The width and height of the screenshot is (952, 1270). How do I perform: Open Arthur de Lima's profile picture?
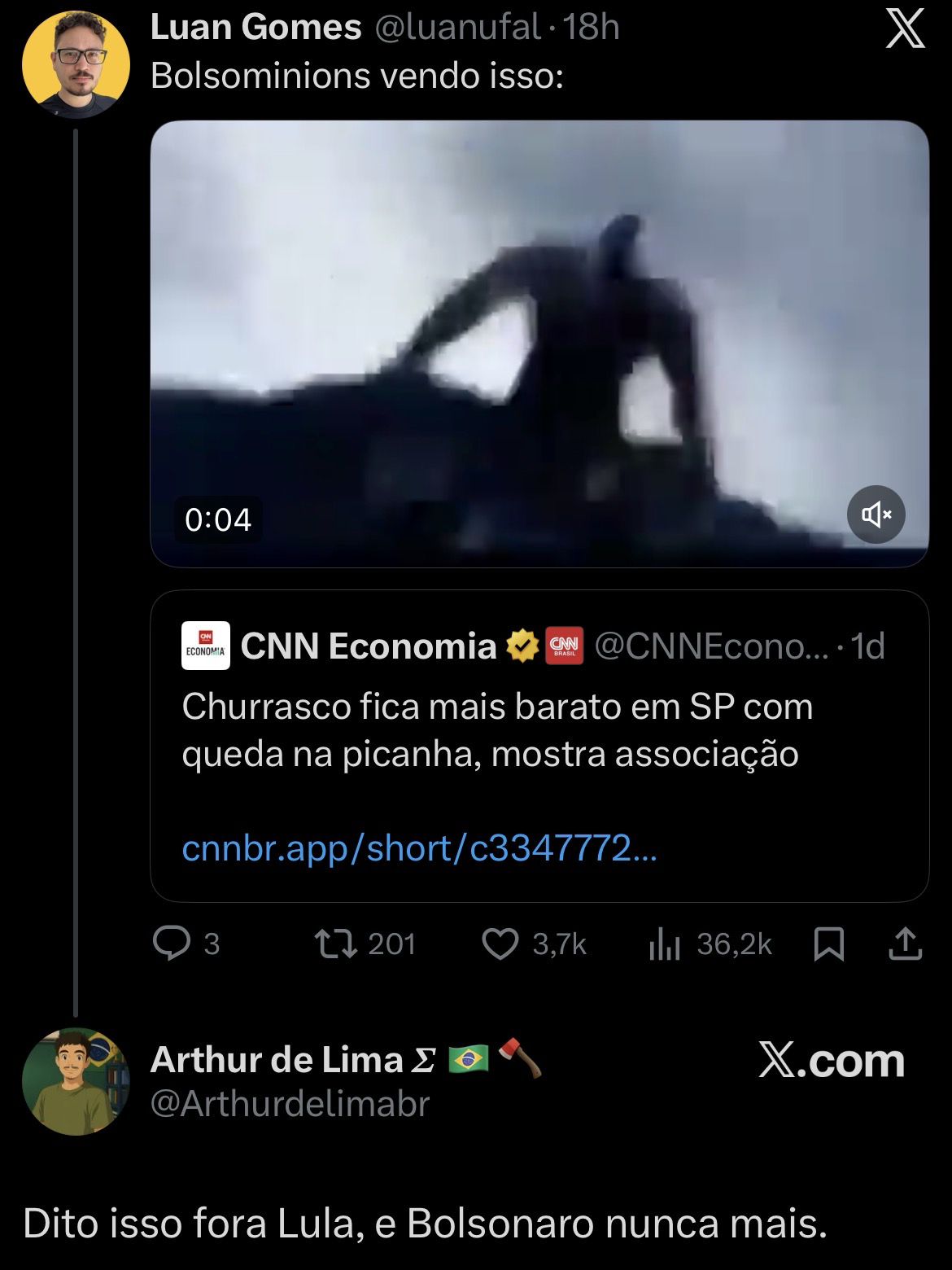[x=76, y=1082]
